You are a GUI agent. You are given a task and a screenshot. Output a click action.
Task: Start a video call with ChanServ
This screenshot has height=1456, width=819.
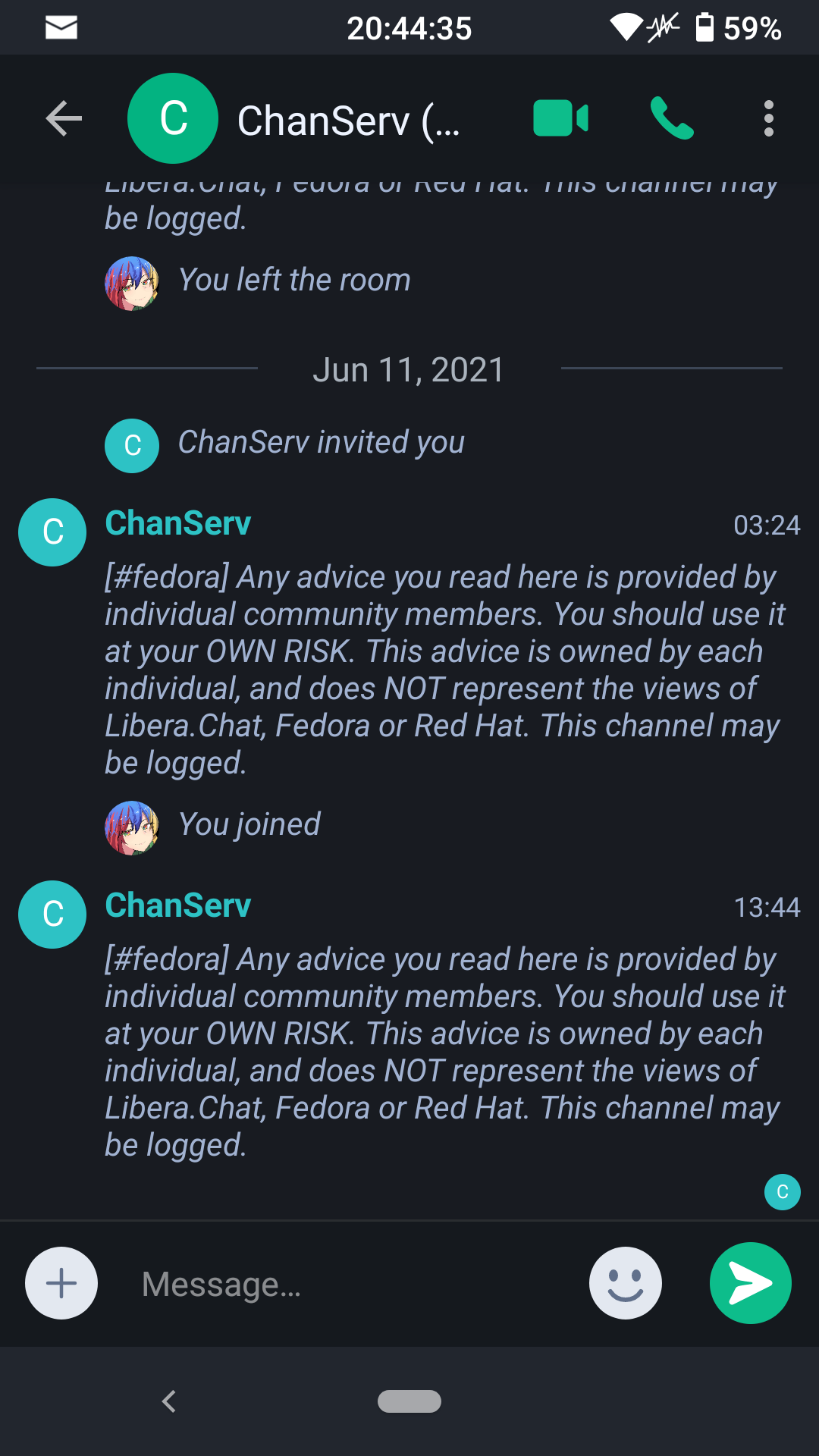tap(561, 119)
